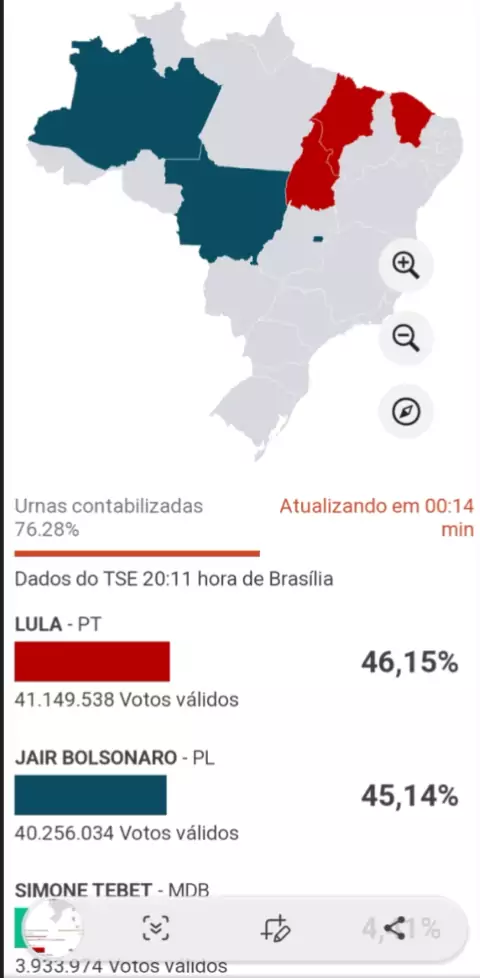
Task: Start scroll capture from the screenshot toolbar
Action: coord(155,928)
